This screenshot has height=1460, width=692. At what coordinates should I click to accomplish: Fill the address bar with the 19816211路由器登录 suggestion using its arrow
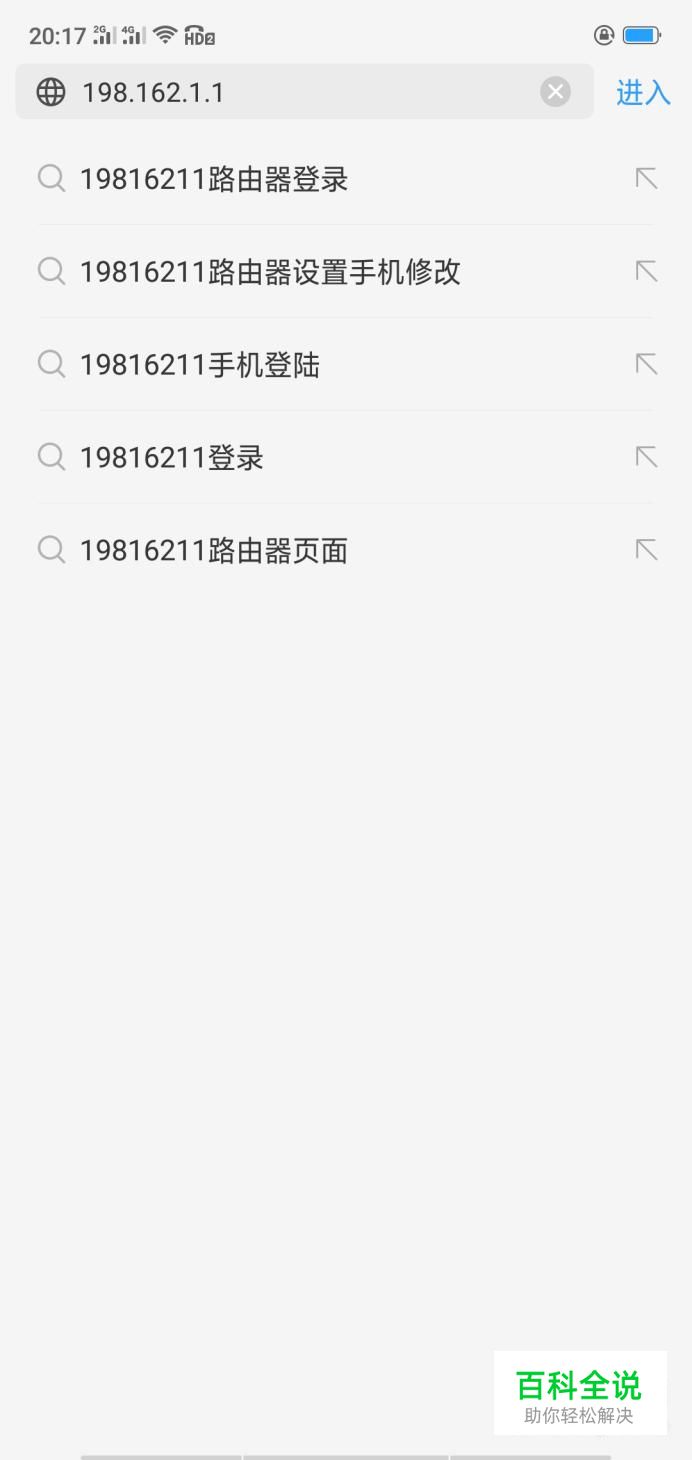point(647,179)
